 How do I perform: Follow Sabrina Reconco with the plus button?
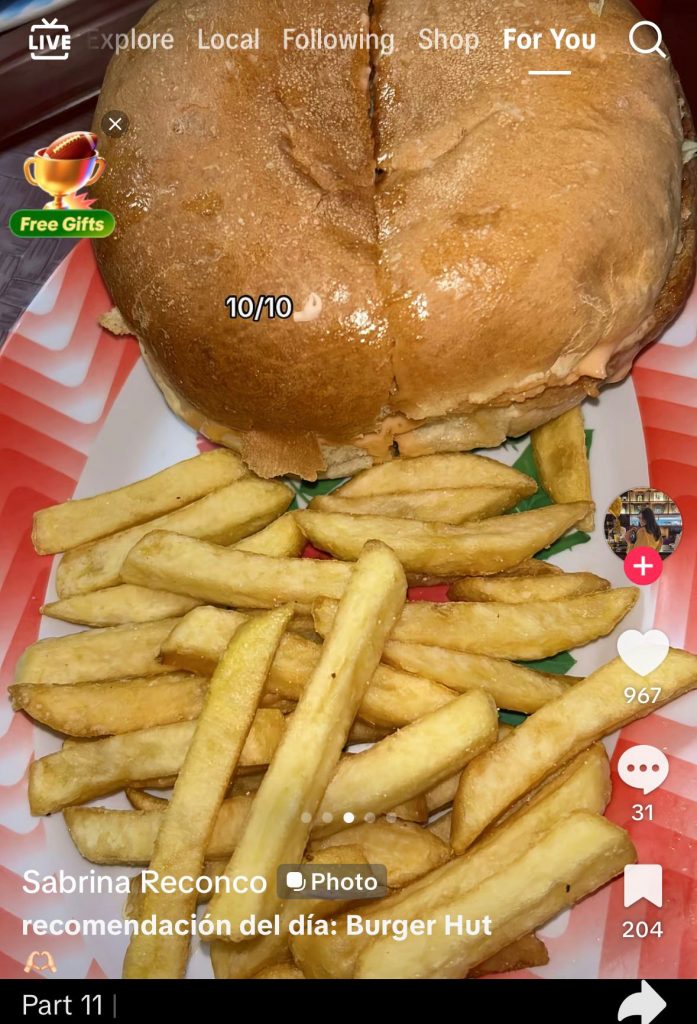tap(642, 567)
